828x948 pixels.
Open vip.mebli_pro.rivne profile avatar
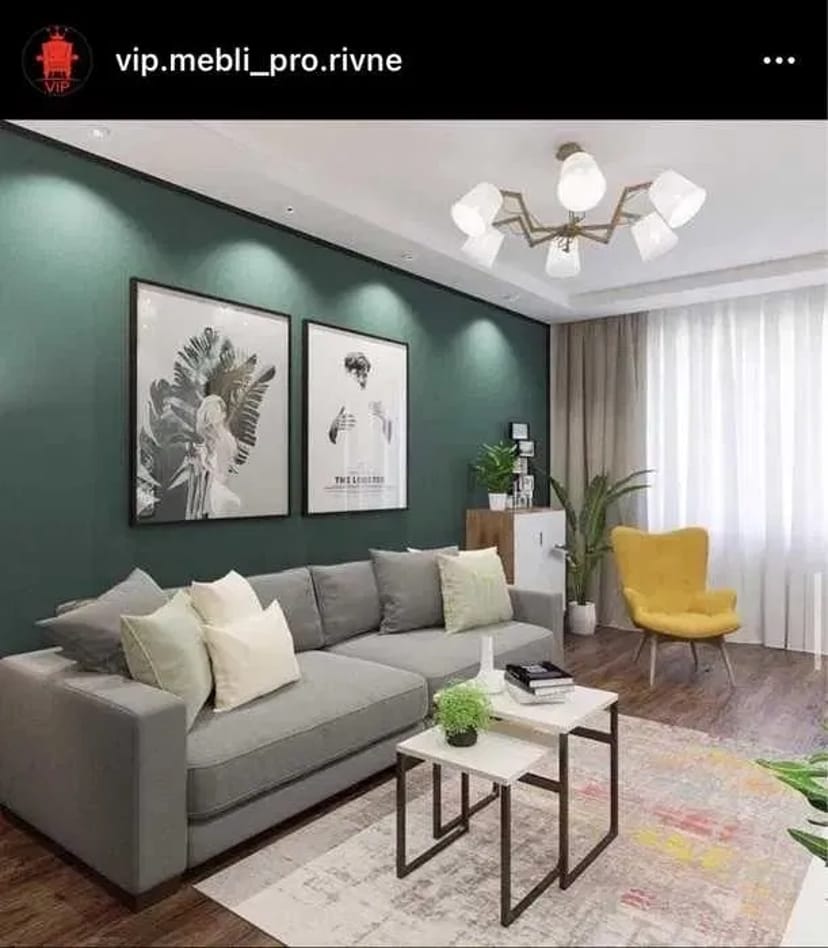pos(57,61)
